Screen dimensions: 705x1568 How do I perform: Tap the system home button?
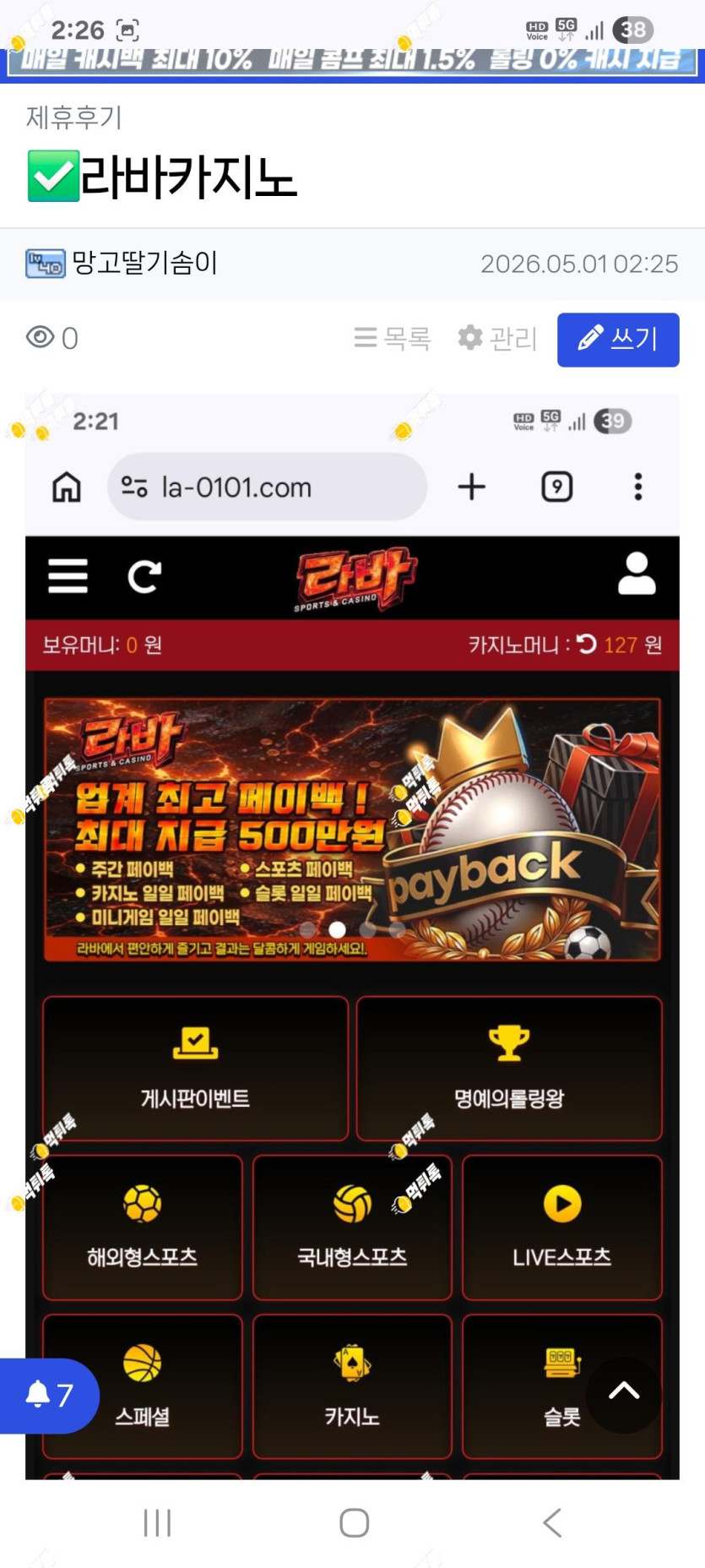(354, 1522)
